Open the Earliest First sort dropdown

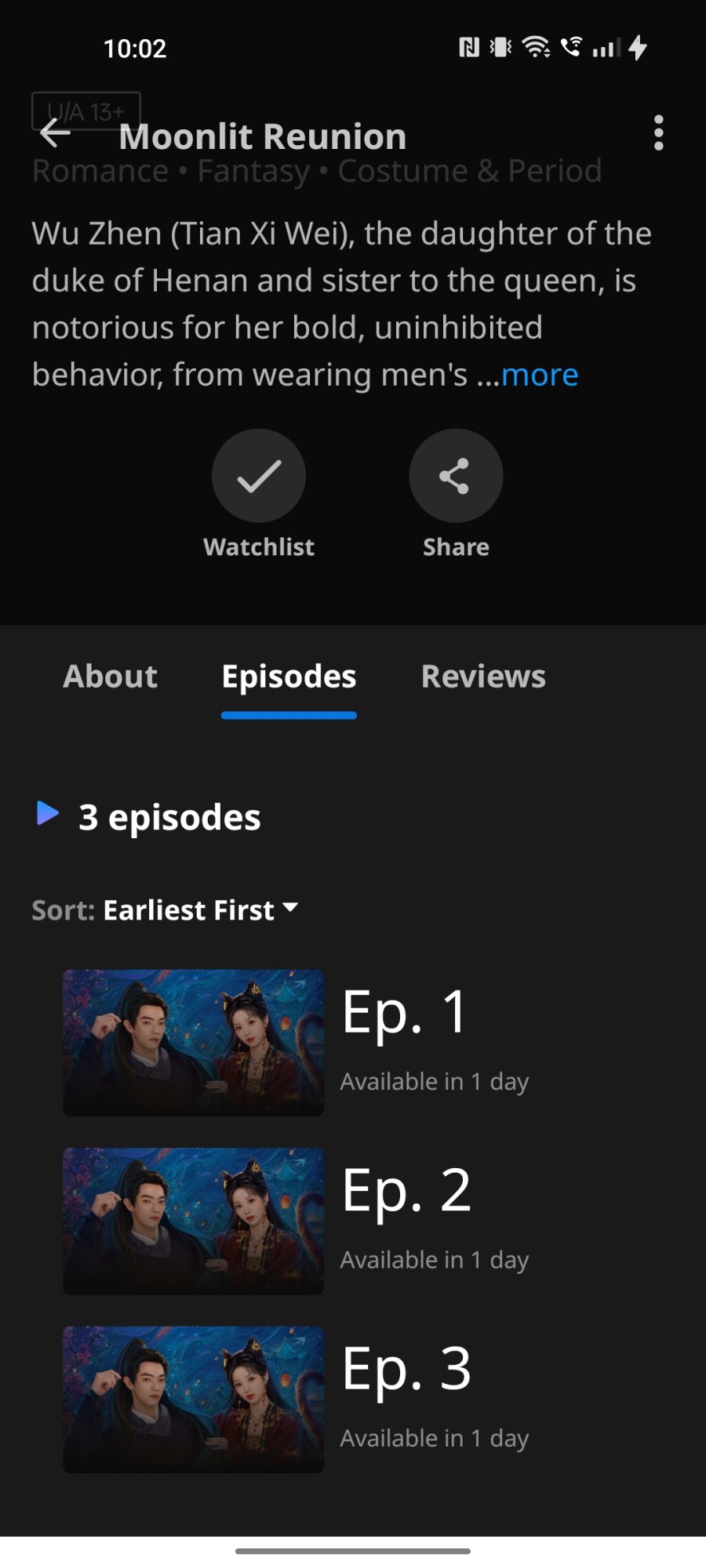[200, 910]
